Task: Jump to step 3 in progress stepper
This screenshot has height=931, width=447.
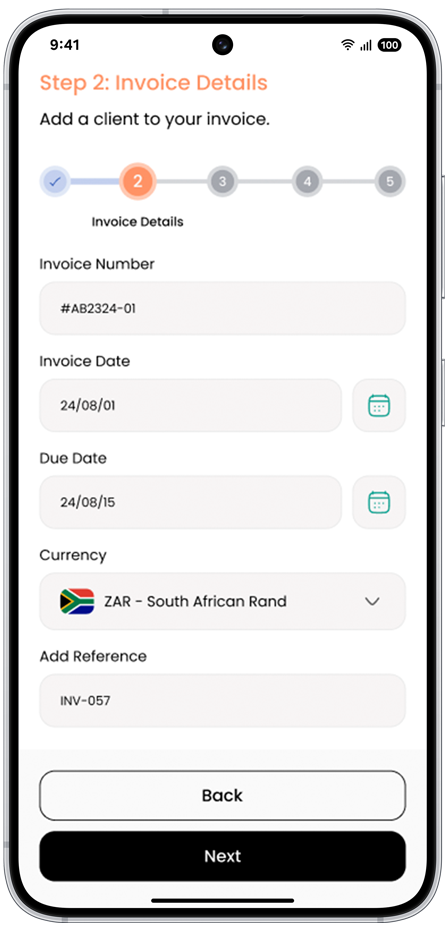Action: [223, 182]
